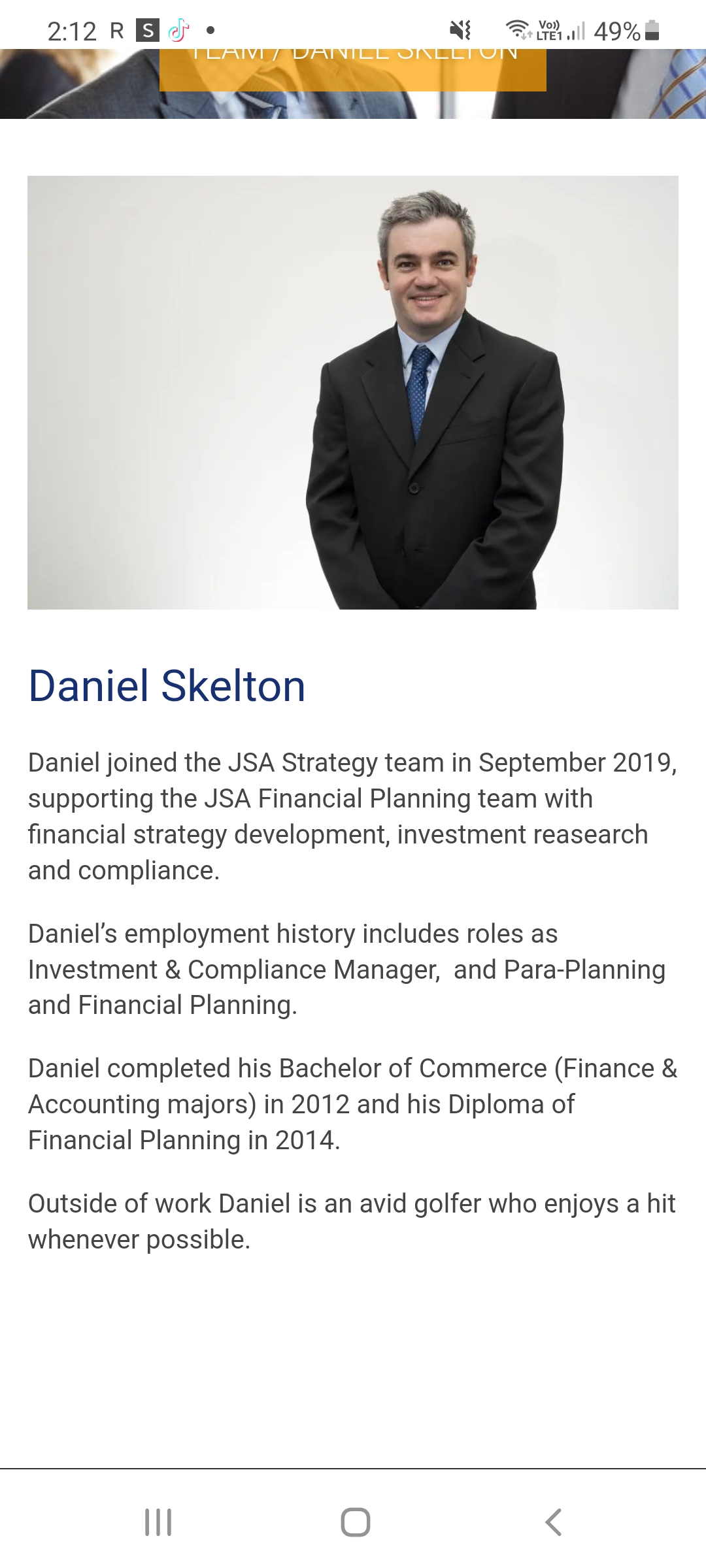The height and width of the screenshot is (1568, 706).
Task: Go to the home screen
Action: click(x=355, y=1522)
